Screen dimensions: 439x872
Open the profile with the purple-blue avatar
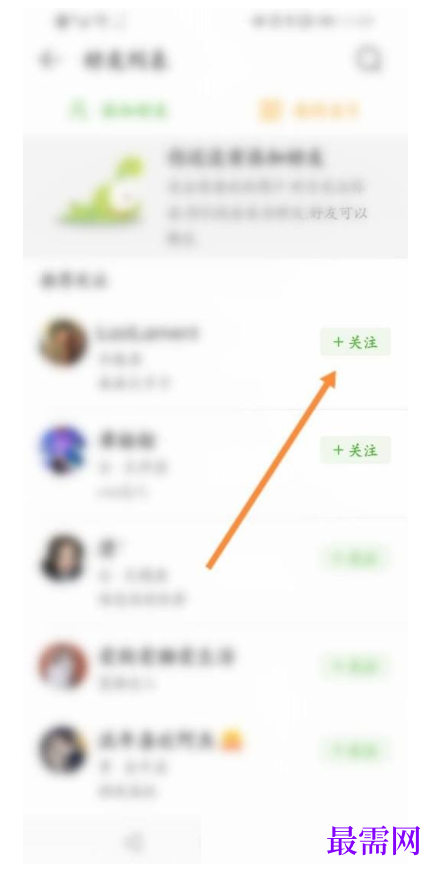(63, 450)
